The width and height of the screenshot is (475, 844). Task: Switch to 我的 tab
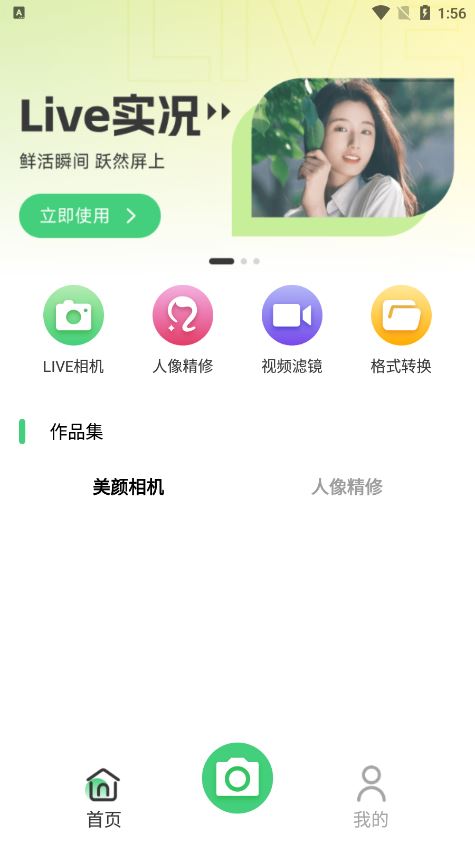[371, 798]
